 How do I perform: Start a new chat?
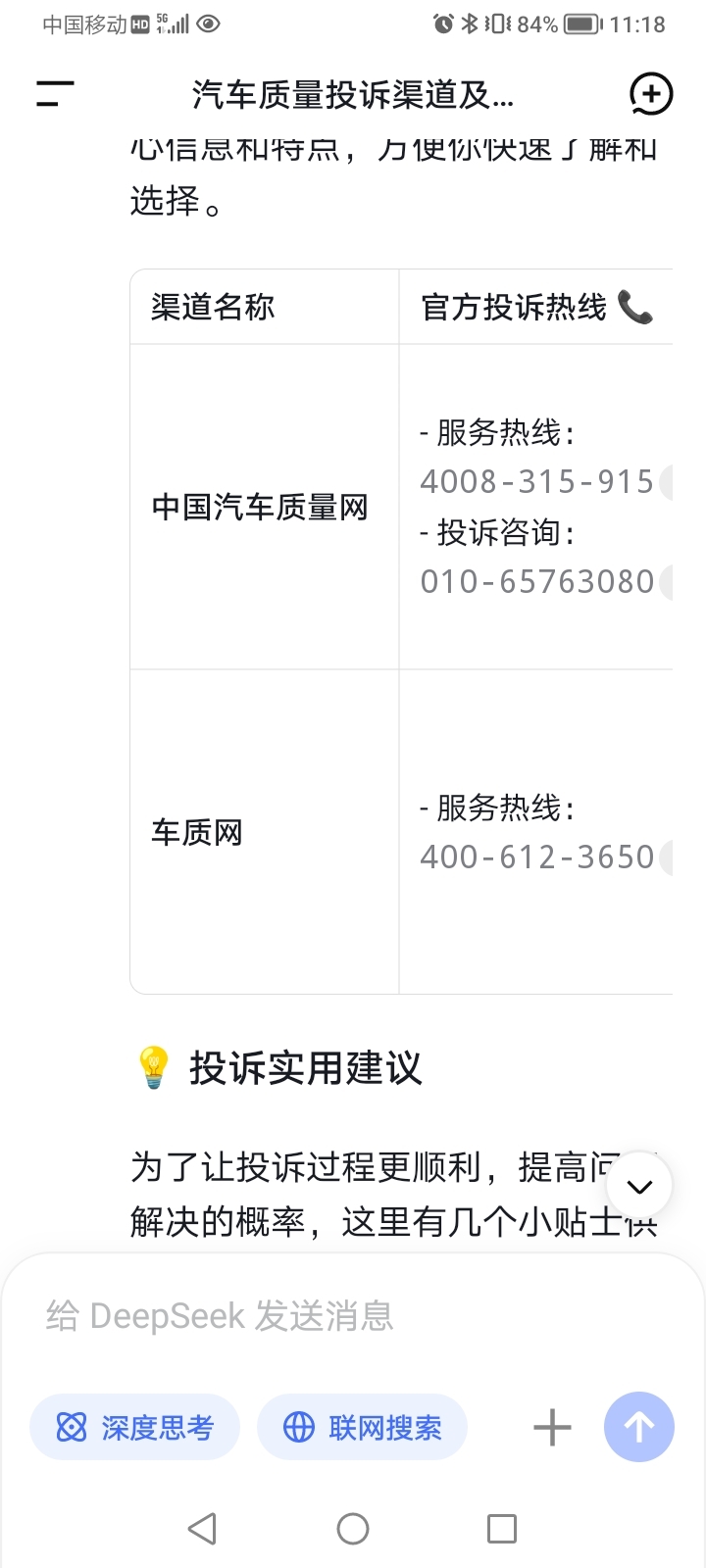point(650,94)
